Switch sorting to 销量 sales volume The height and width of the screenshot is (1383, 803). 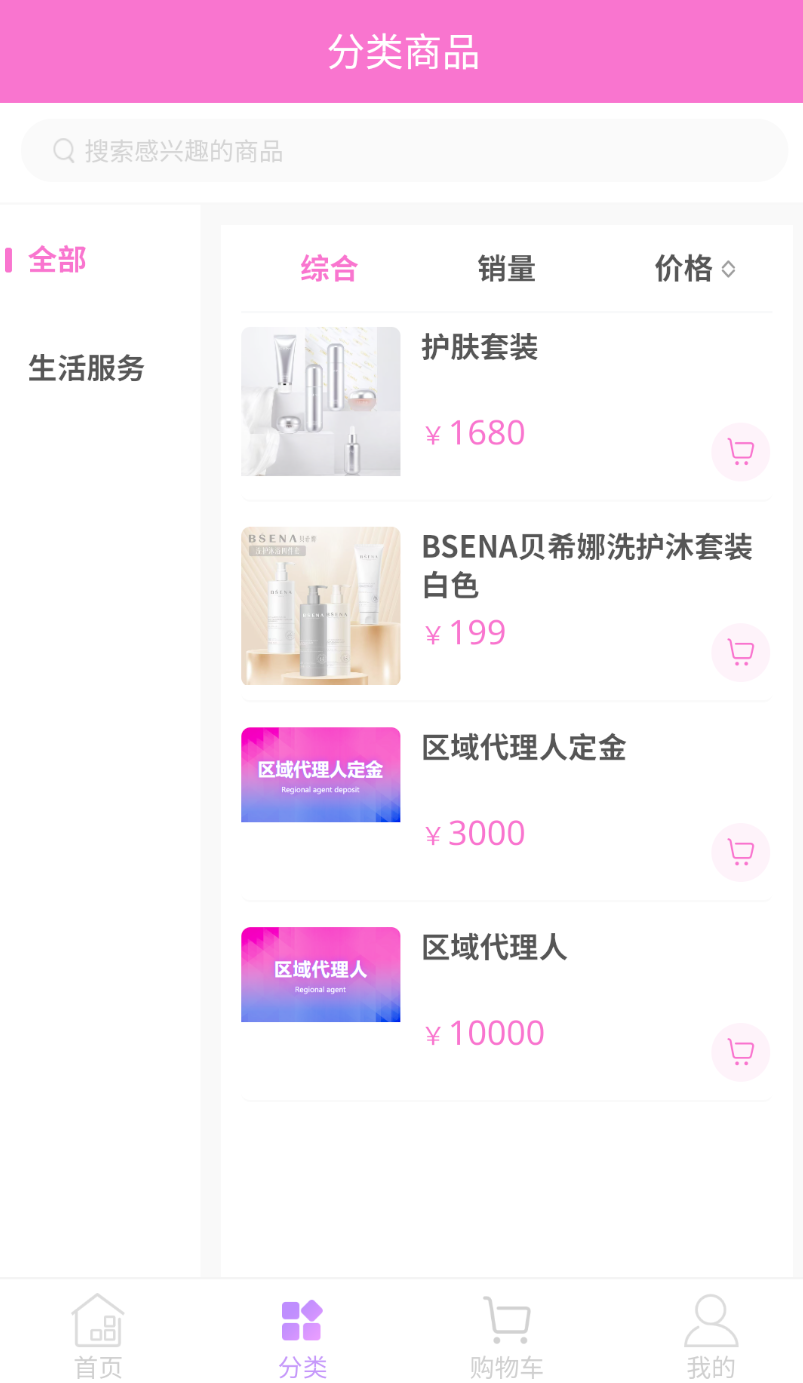[506, 269]
